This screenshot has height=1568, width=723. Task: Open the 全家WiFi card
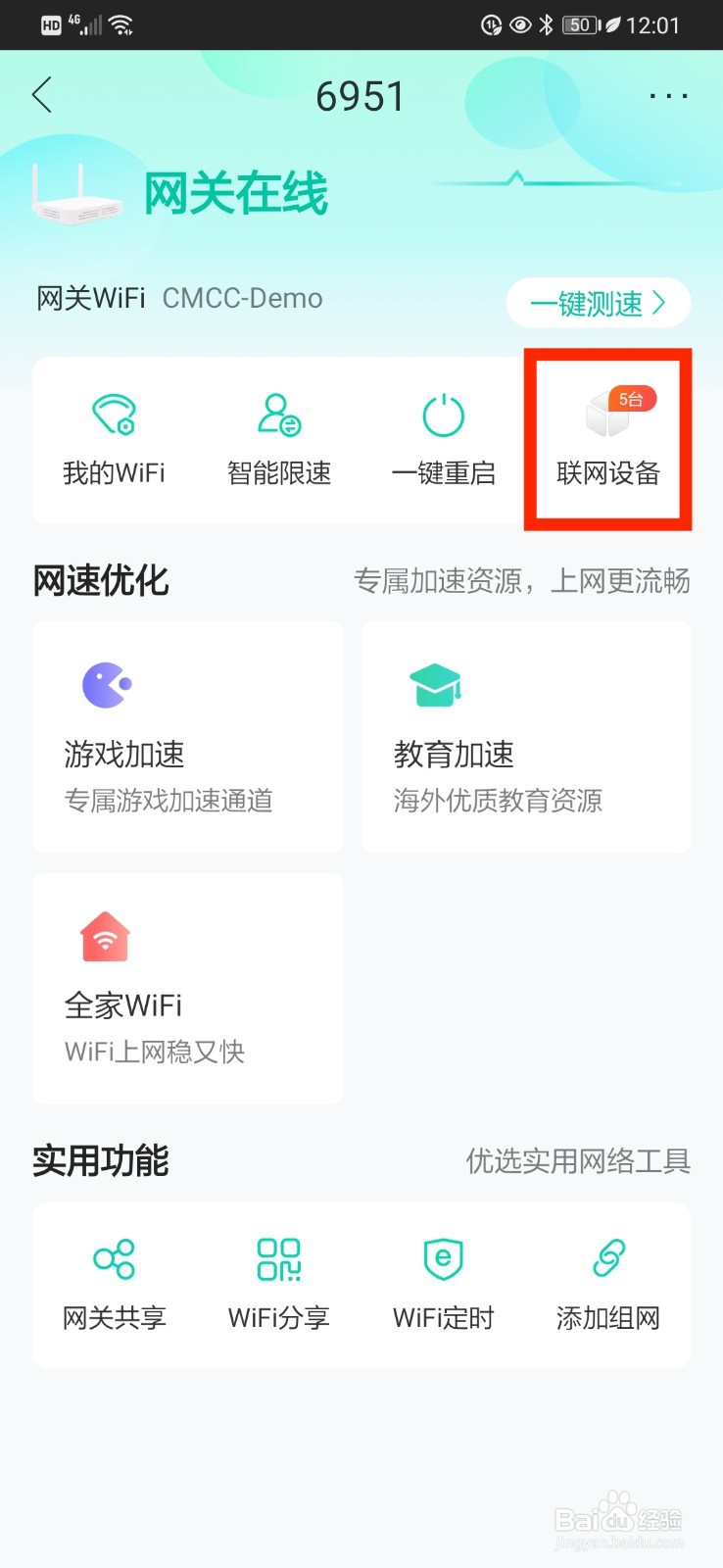click(x=187, y=988)
